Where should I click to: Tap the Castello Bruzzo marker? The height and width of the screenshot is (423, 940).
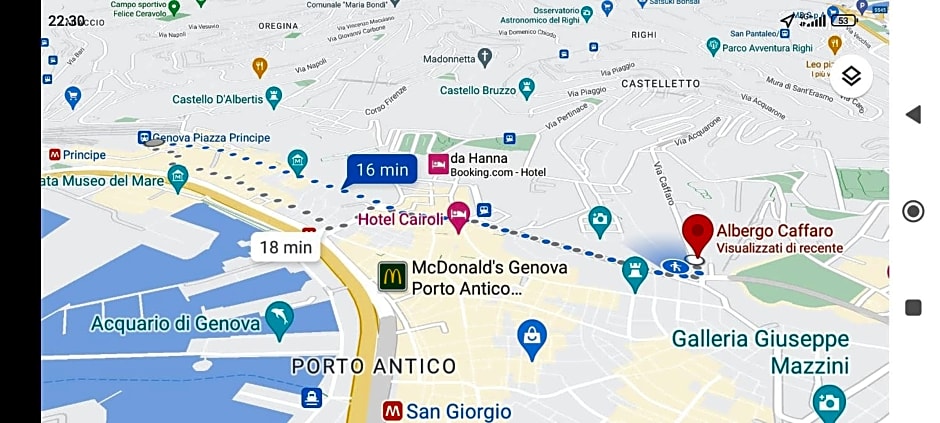527,89
